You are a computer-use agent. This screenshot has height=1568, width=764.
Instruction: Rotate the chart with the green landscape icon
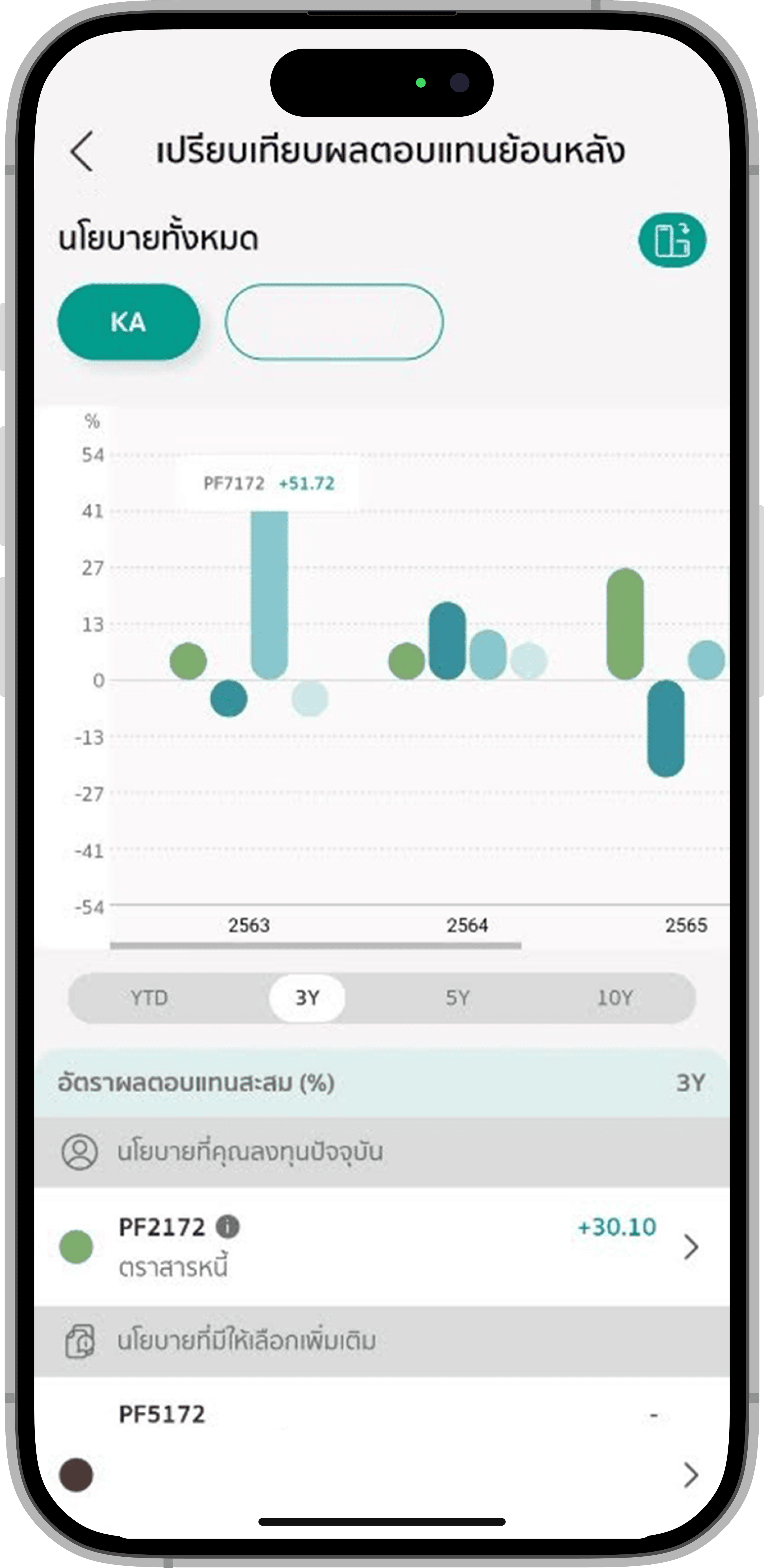[672, 240]
